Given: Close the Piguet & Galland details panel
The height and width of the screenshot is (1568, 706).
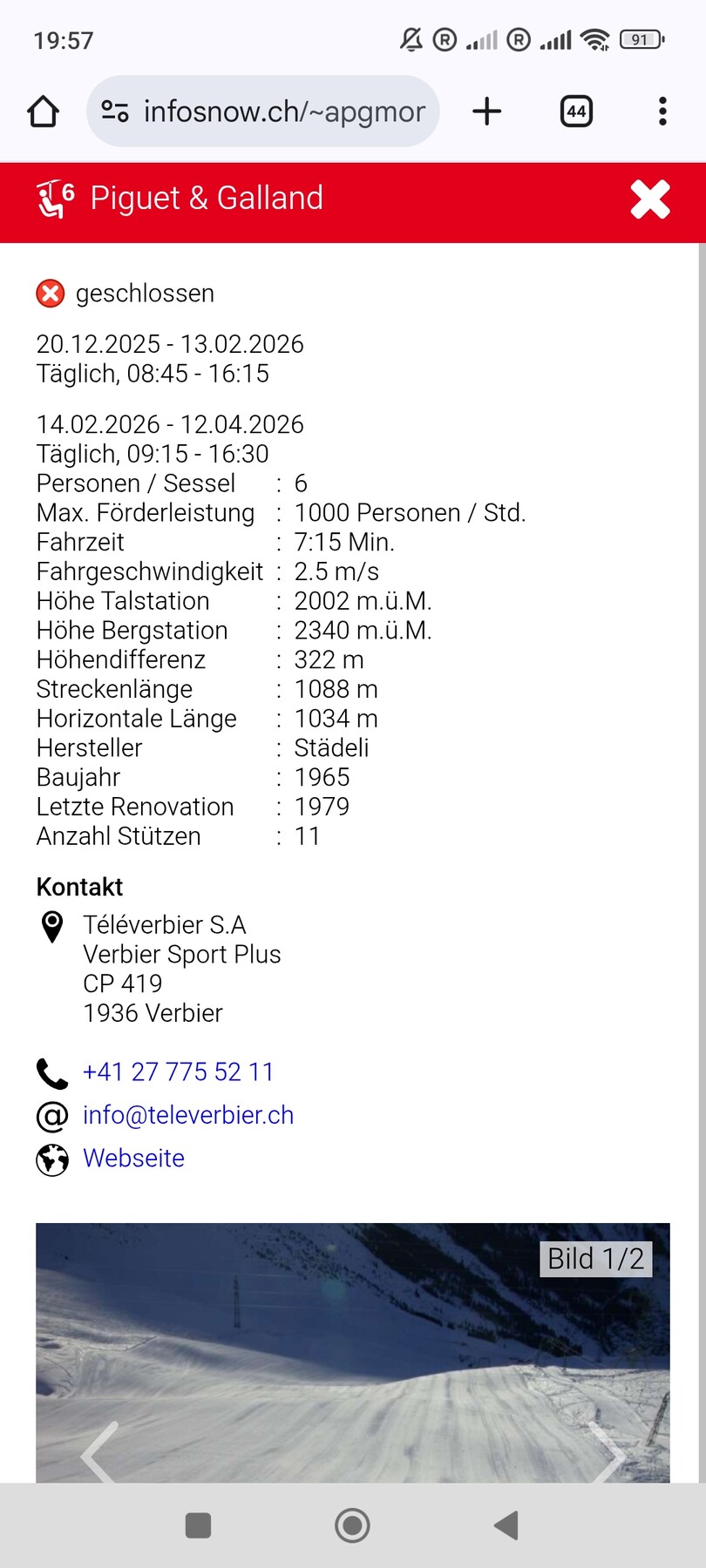Looking at the screenshot, I should (650, 199).
